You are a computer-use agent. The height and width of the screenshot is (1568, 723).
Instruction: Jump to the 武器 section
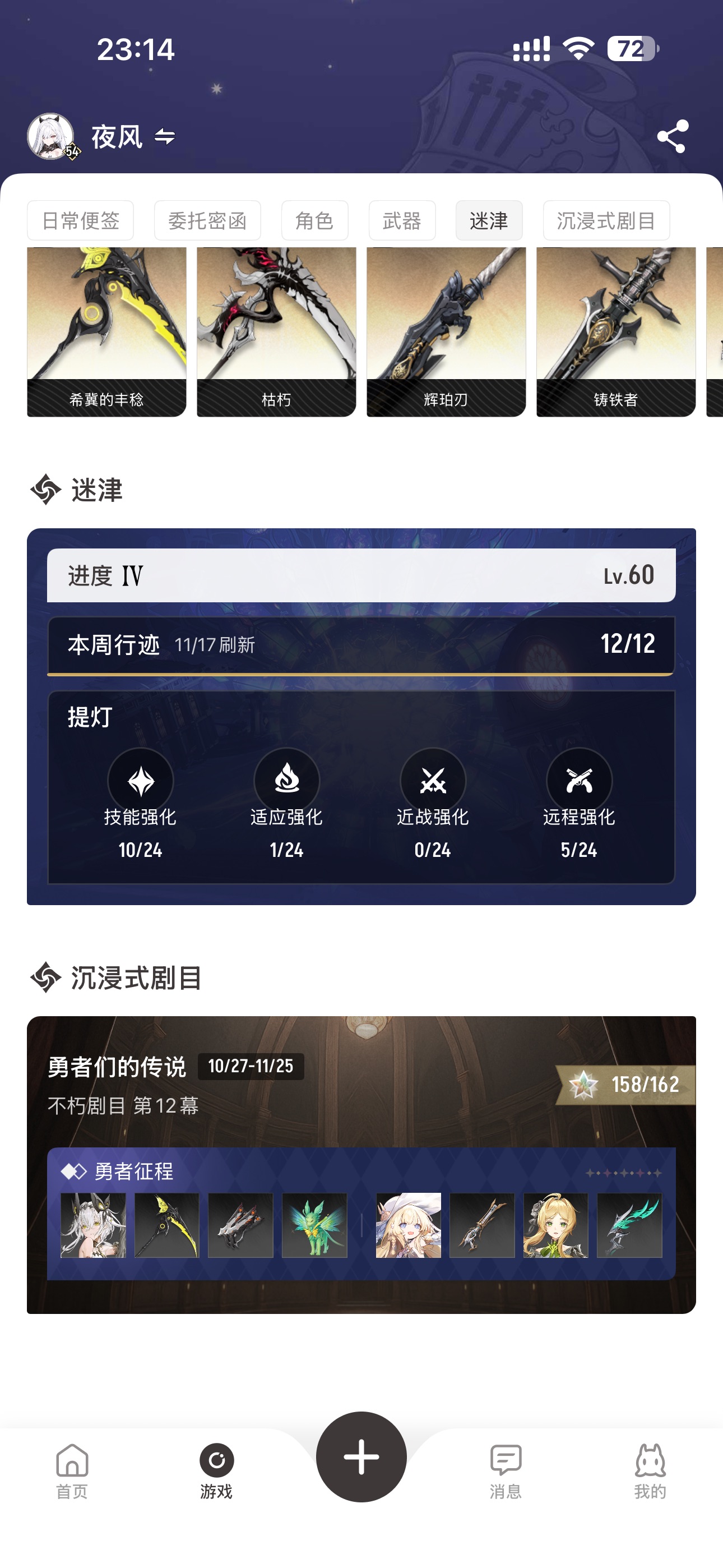coord(402,221)
